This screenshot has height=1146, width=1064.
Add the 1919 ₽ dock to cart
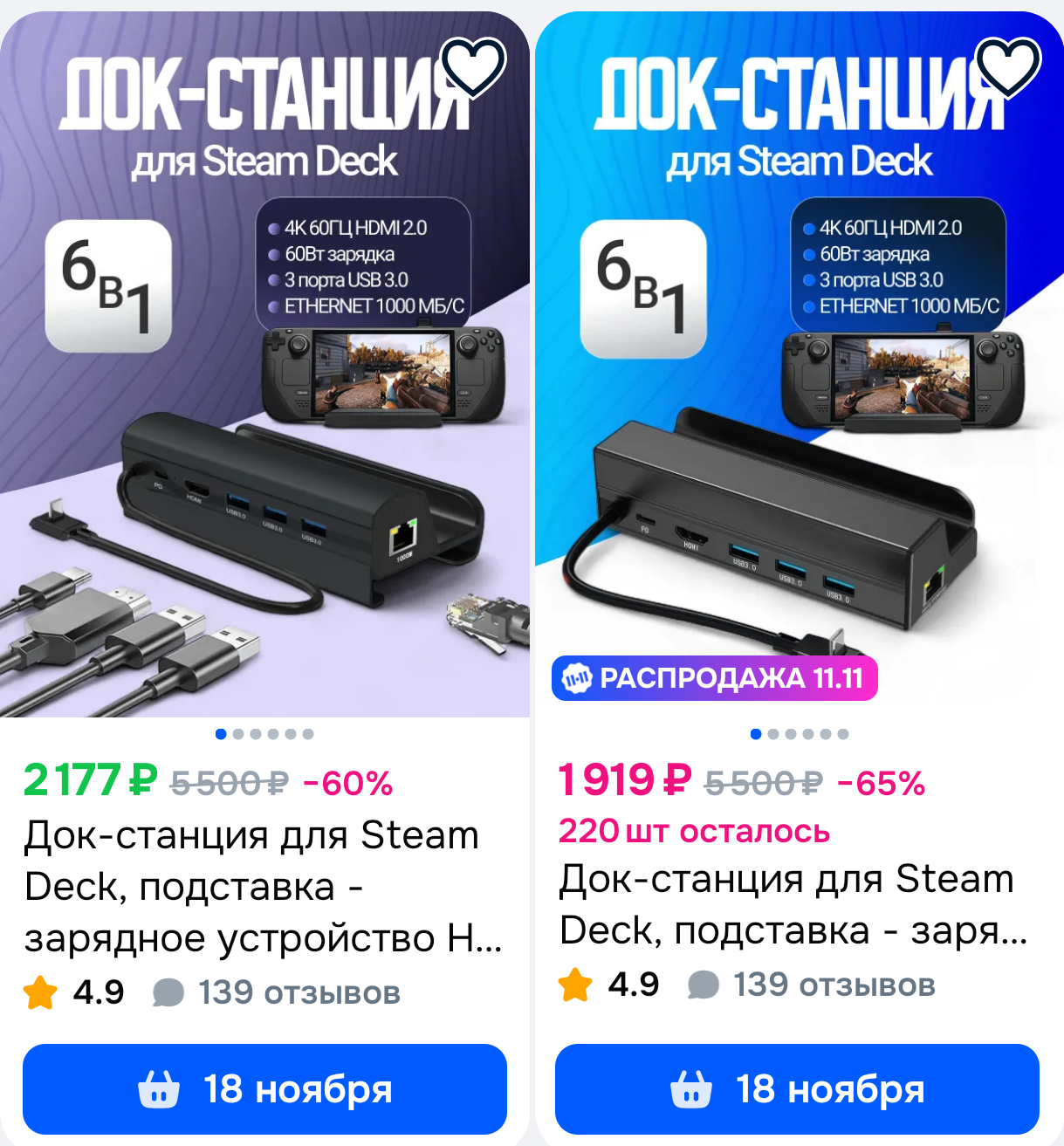[797, 1088]
